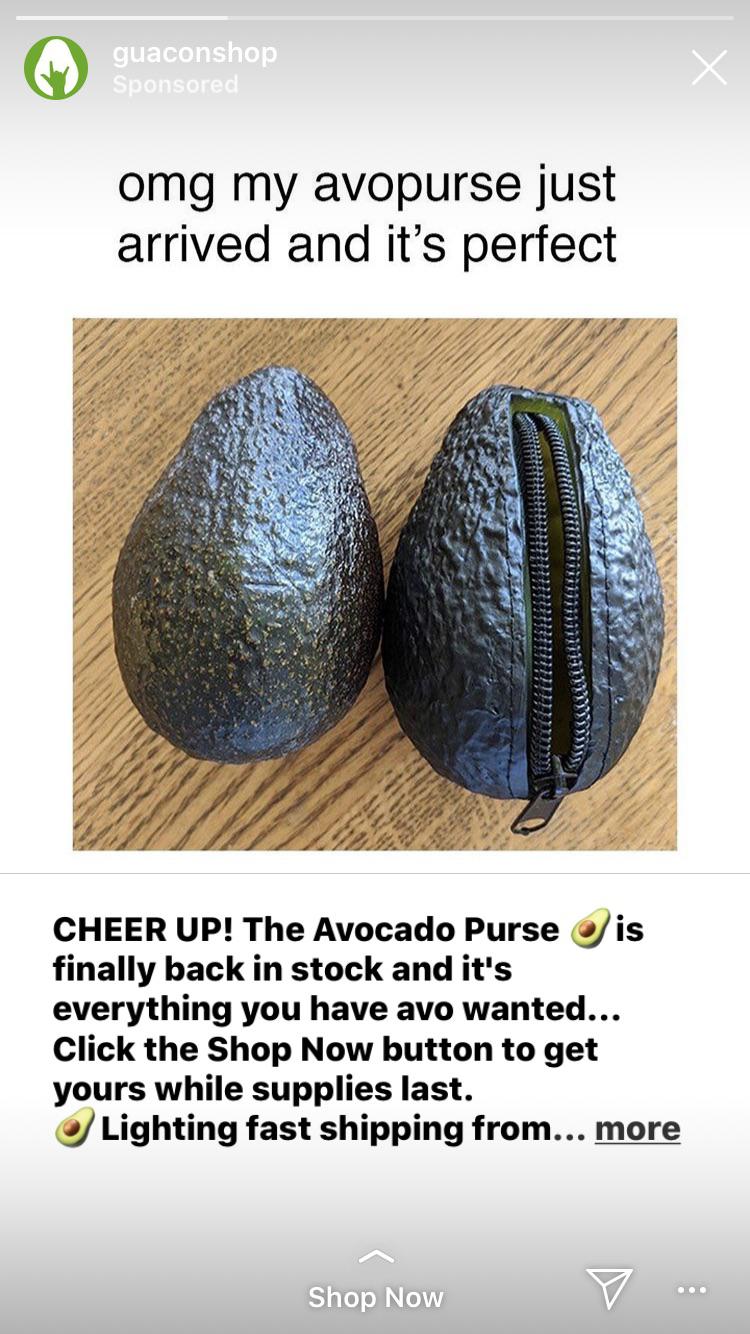
Task: Send this story via direct message
Action: click(608, 1288)
